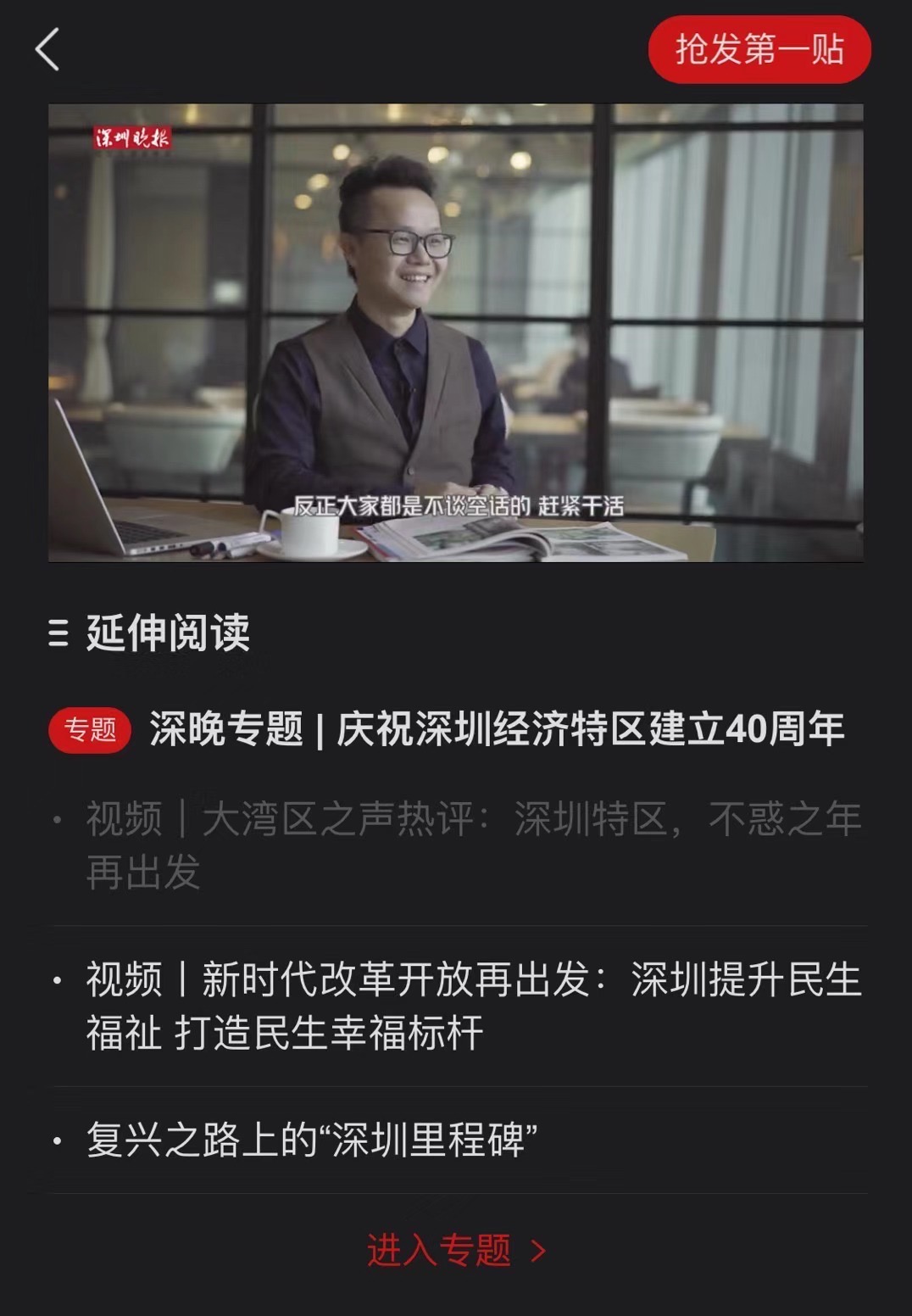Open 深晚专题 庆祝深圳经济特区建立40周年 topic
Viewport: 912px width, 1316px height.
point(496,729)
